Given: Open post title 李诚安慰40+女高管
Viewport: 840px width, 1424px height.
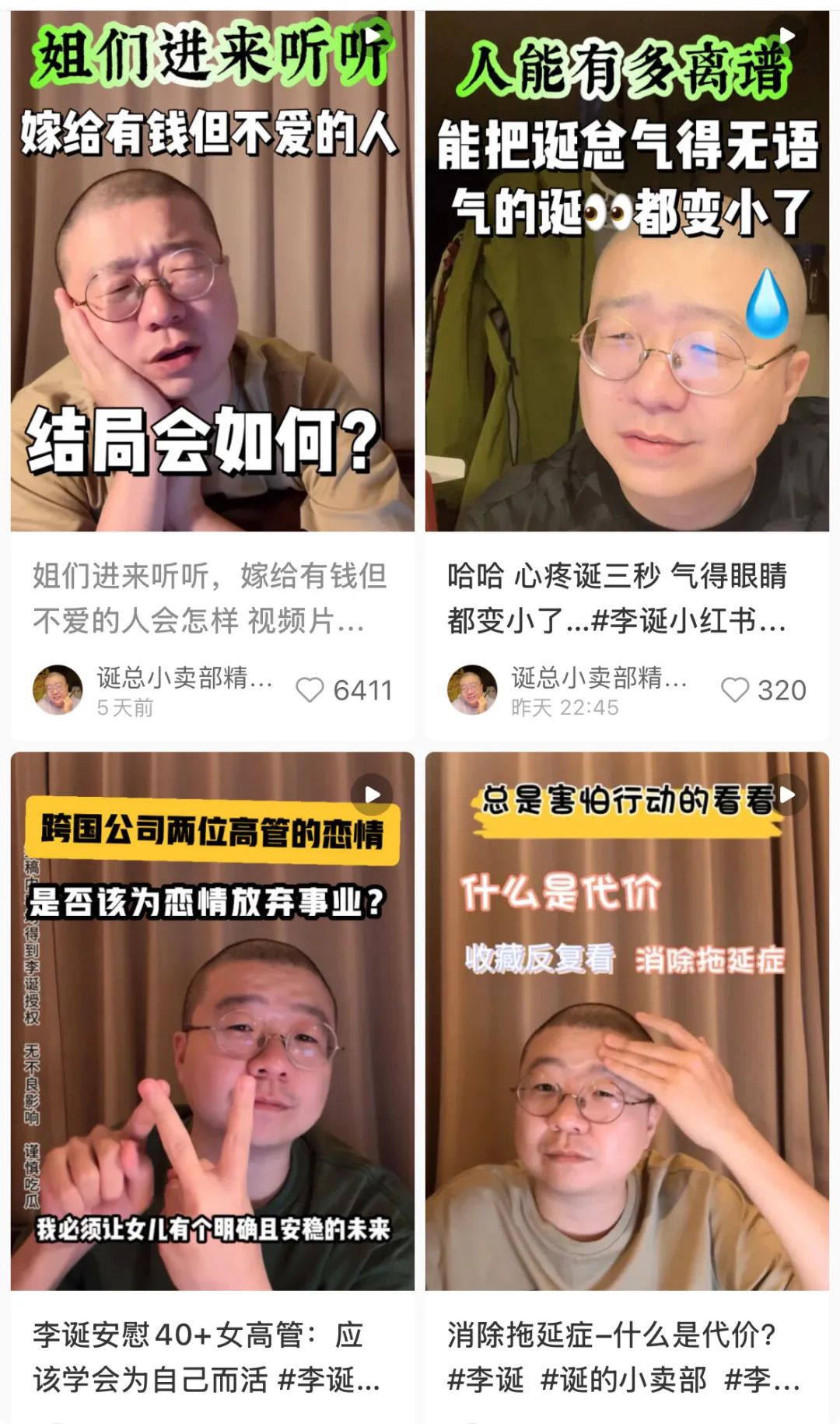Looking at the screenshot, I should pos(207,1357).
